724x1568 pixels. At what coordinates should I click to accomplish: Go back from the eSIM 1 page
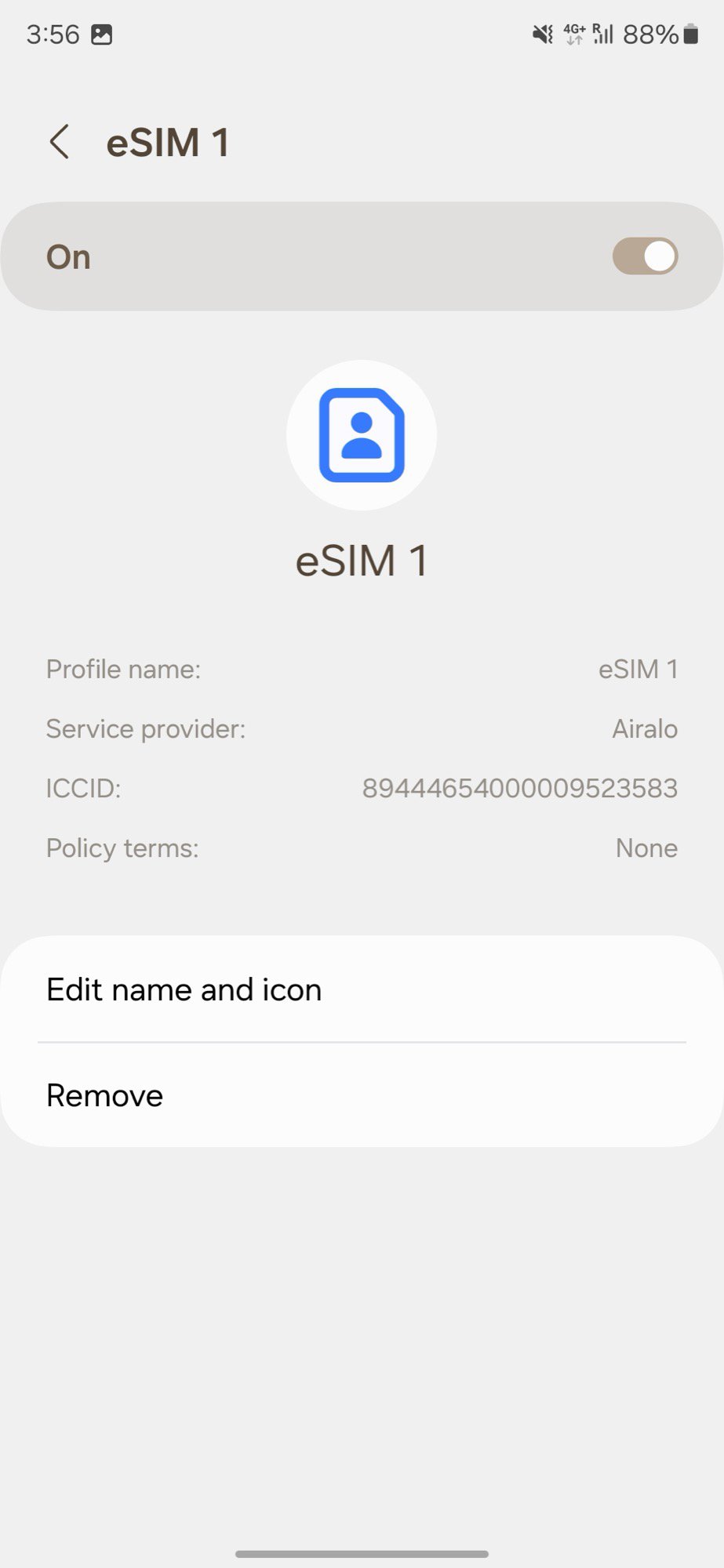click(x=60, y=142)
